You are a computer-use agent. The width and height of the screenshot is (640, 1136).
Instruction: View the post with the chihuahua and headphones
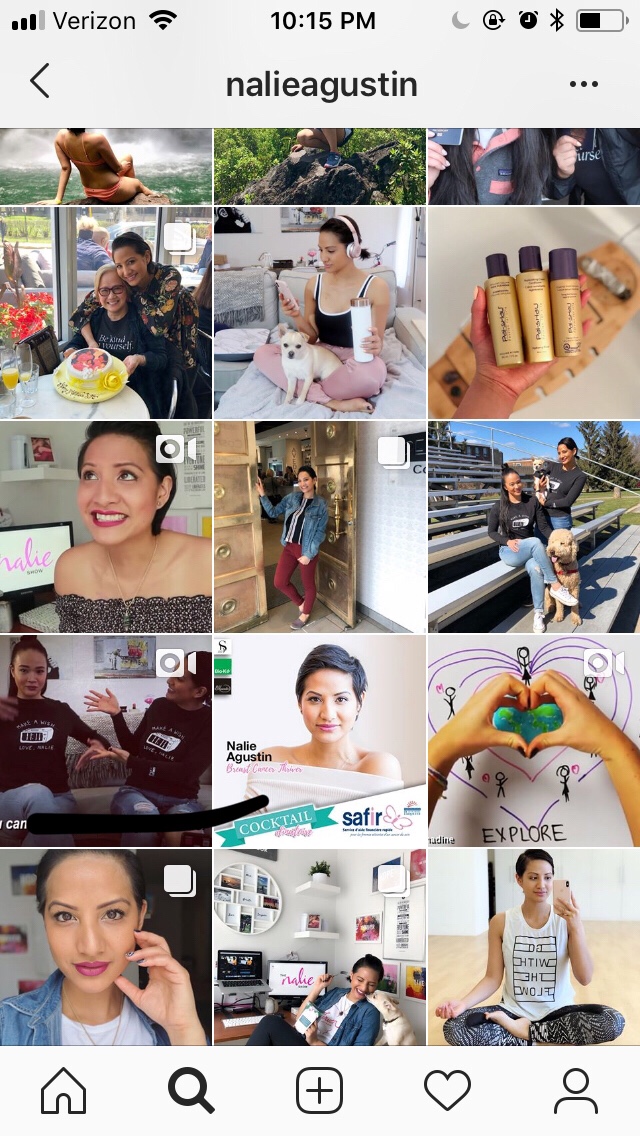pyautogui.click(x=319, y=312)
